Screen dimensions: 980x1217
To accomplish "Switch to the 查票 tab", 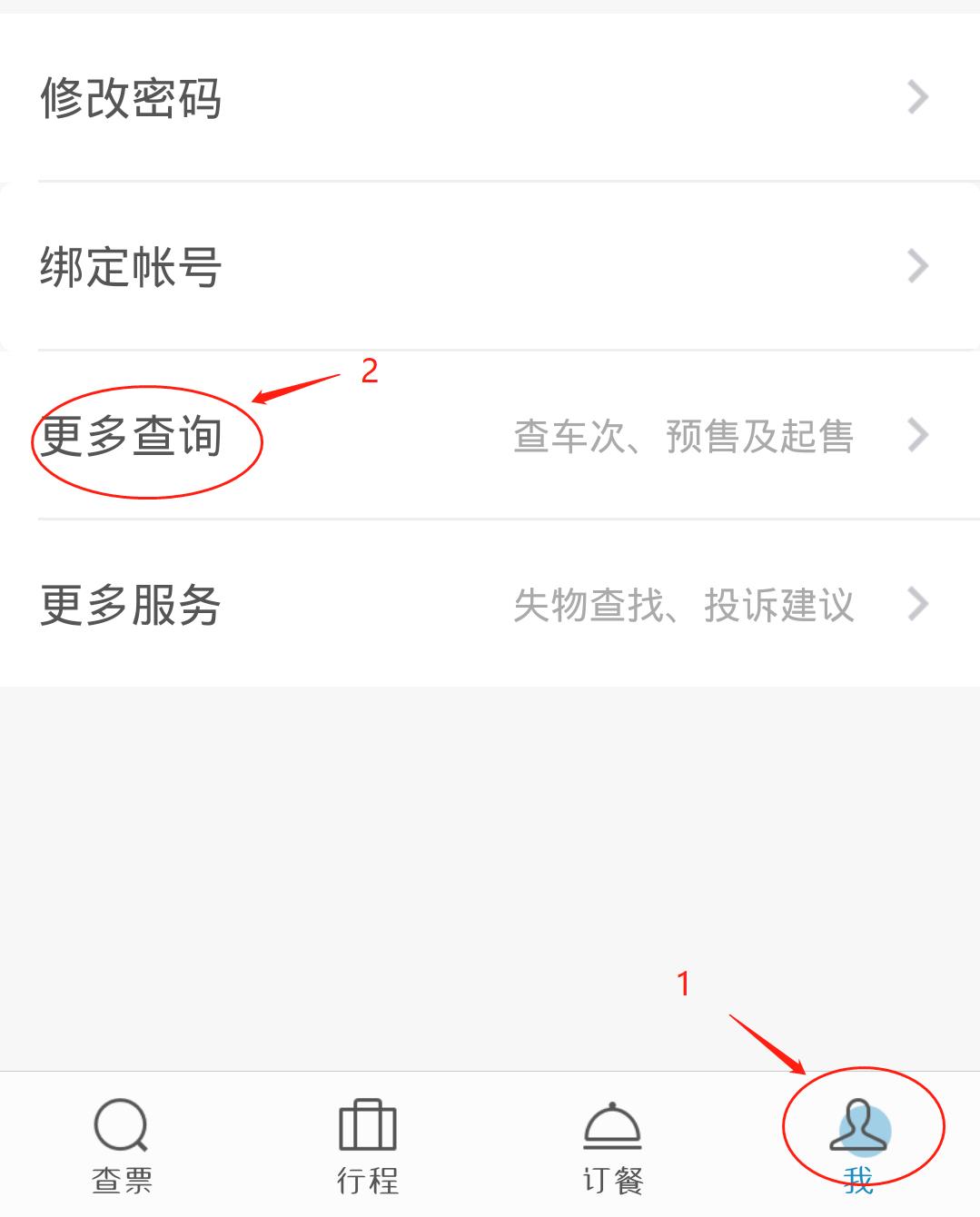I will pyautogui.click(x=122, y=1146).
